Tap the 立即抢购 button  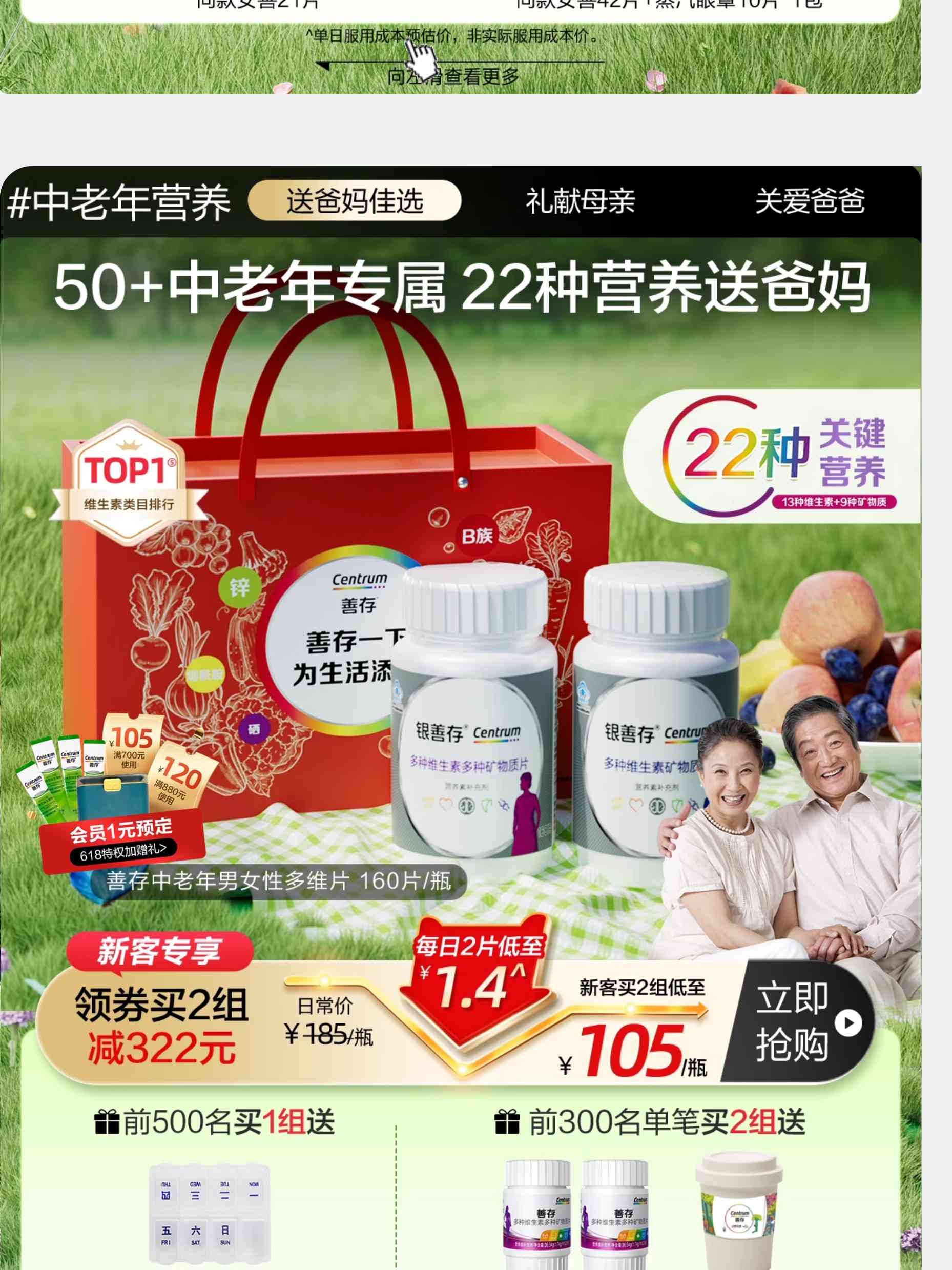799,1022
